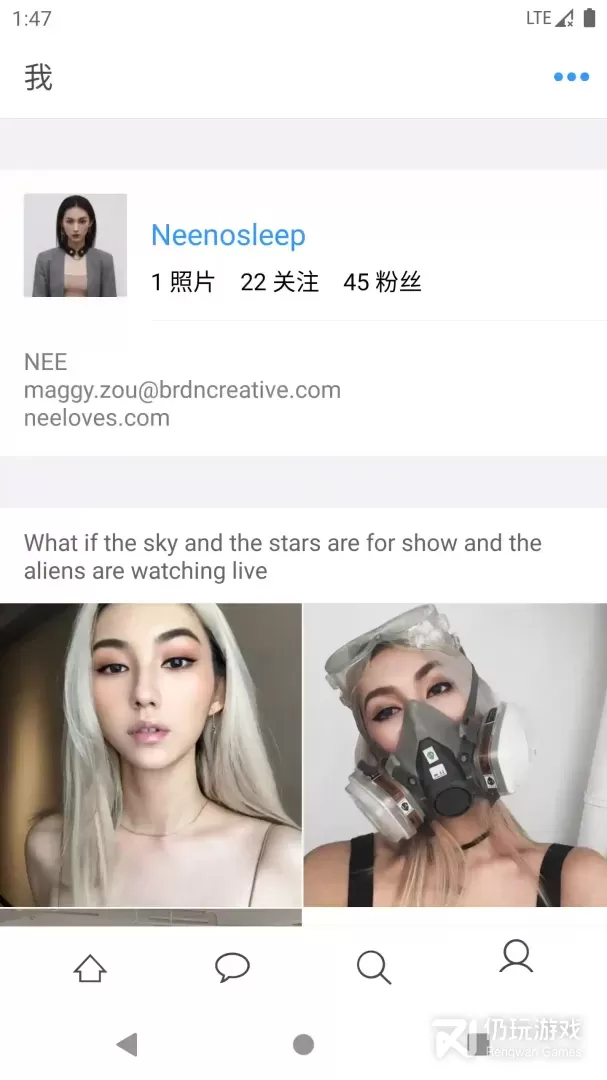This screenshot has width=607, height=1080.
Task: Open the 45 粉丝 followers list
Action: [x=382, y=282]
